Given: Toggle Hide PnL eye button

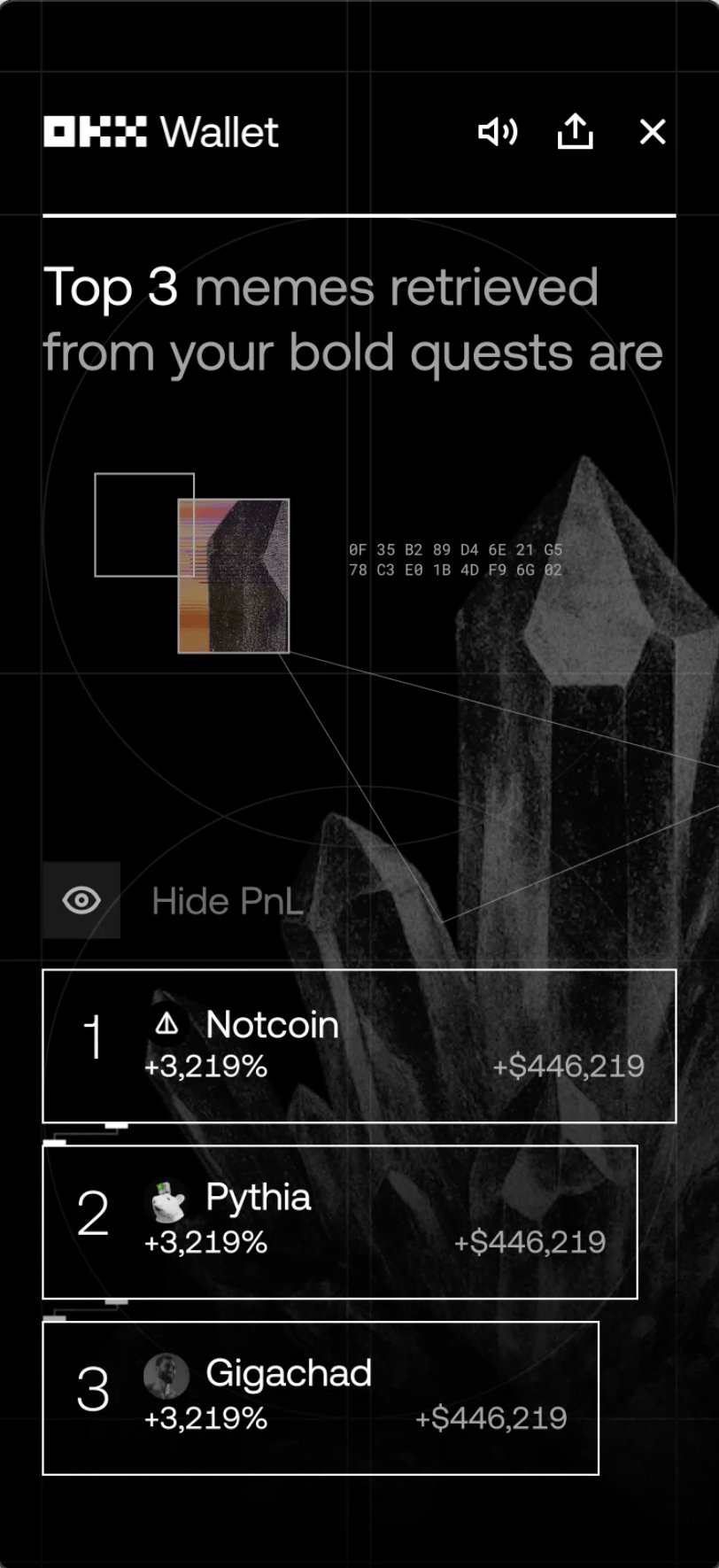Looking at the screenshot, I should pos(81,900).
